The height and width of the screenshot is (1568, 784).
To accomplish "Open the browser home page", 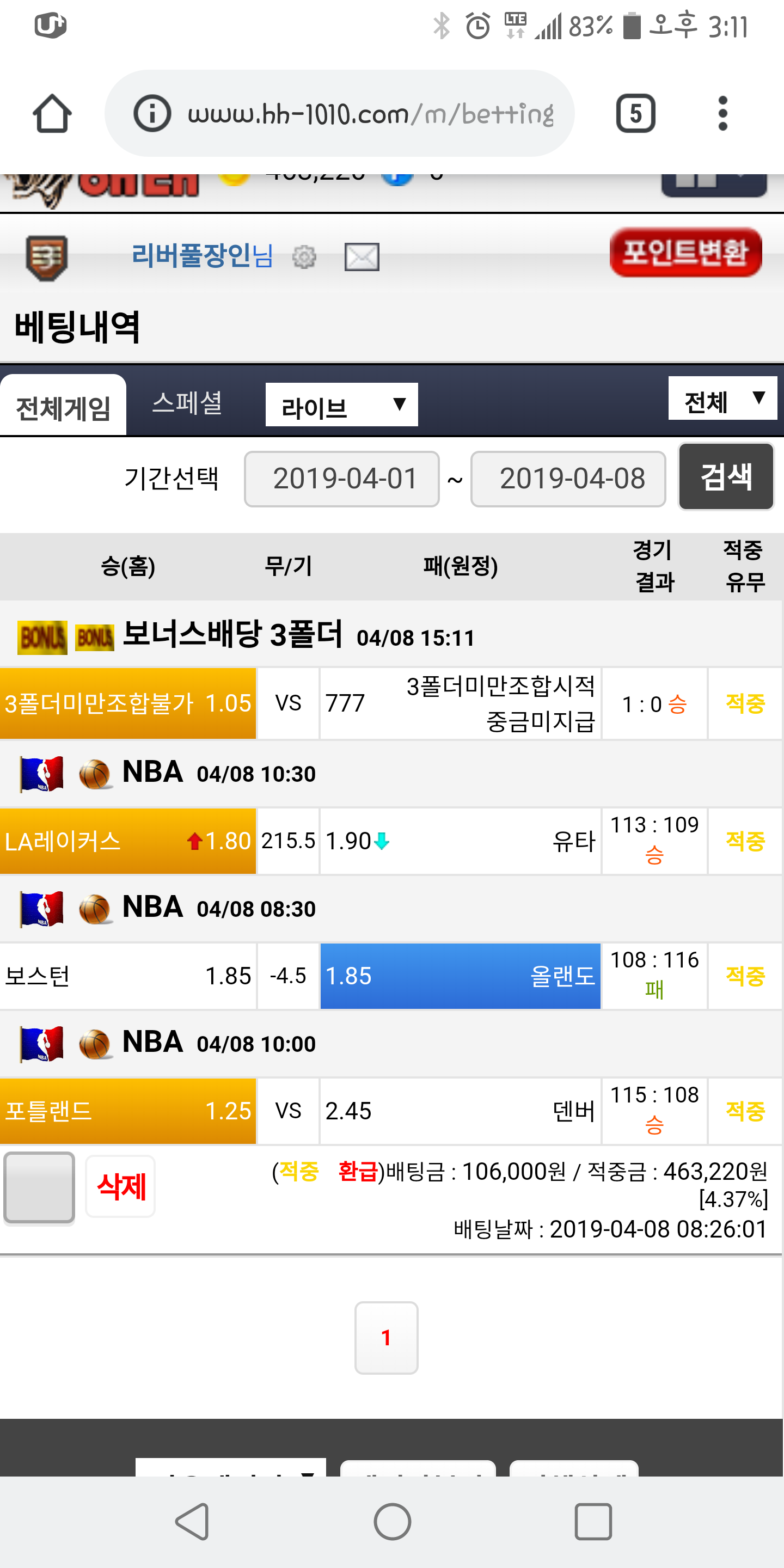I will pyautogui.click(x=52, y=114).
